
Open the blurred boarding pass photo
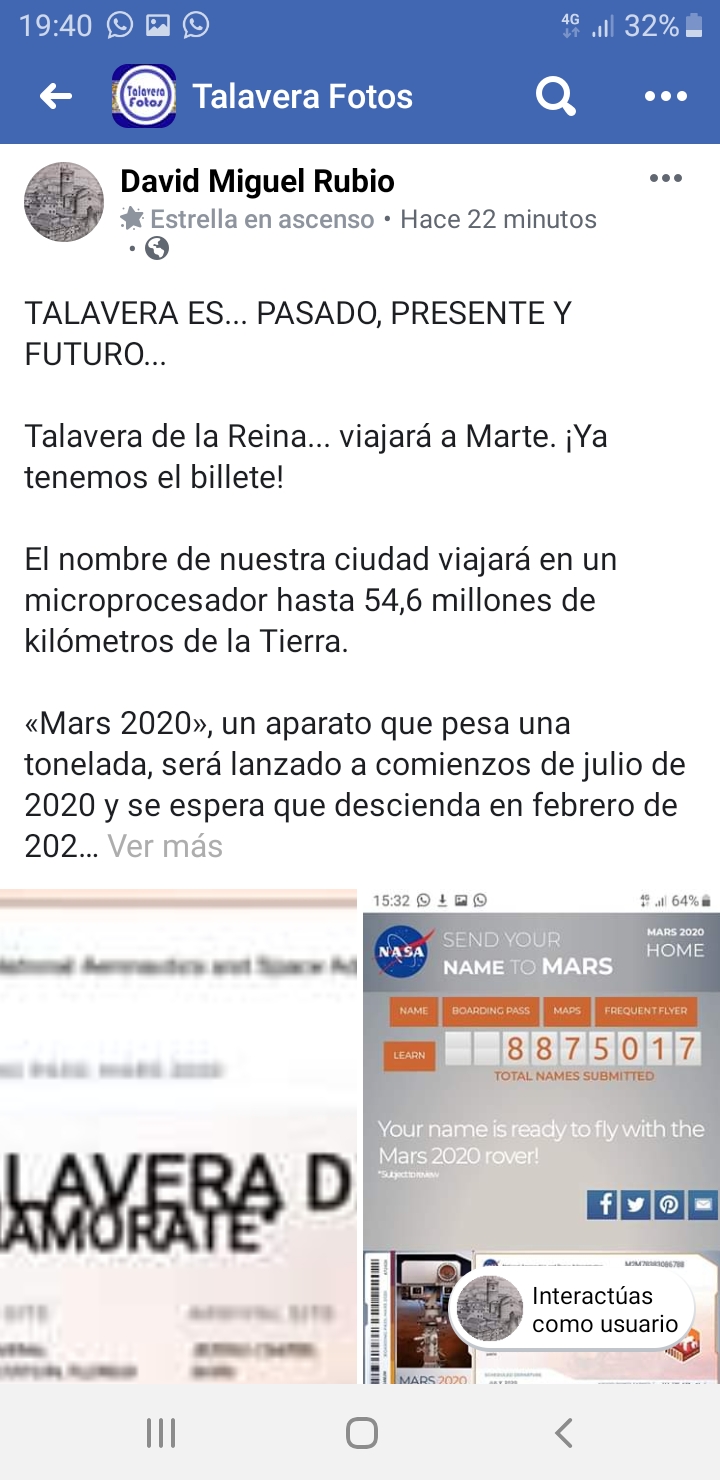[178, 1135]
